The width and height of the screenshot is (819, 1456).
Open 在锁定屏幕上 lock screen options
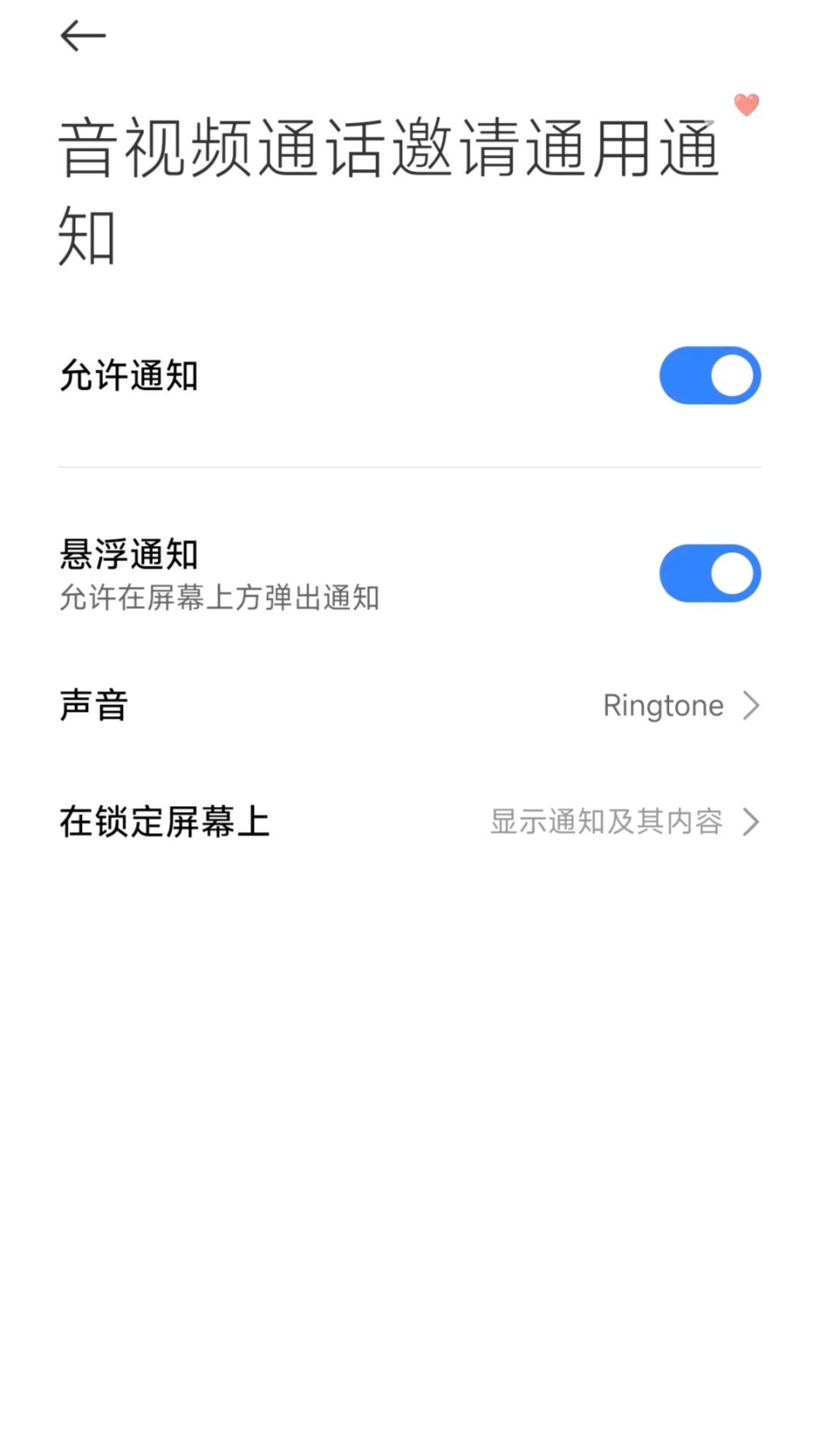click(409, 821)
